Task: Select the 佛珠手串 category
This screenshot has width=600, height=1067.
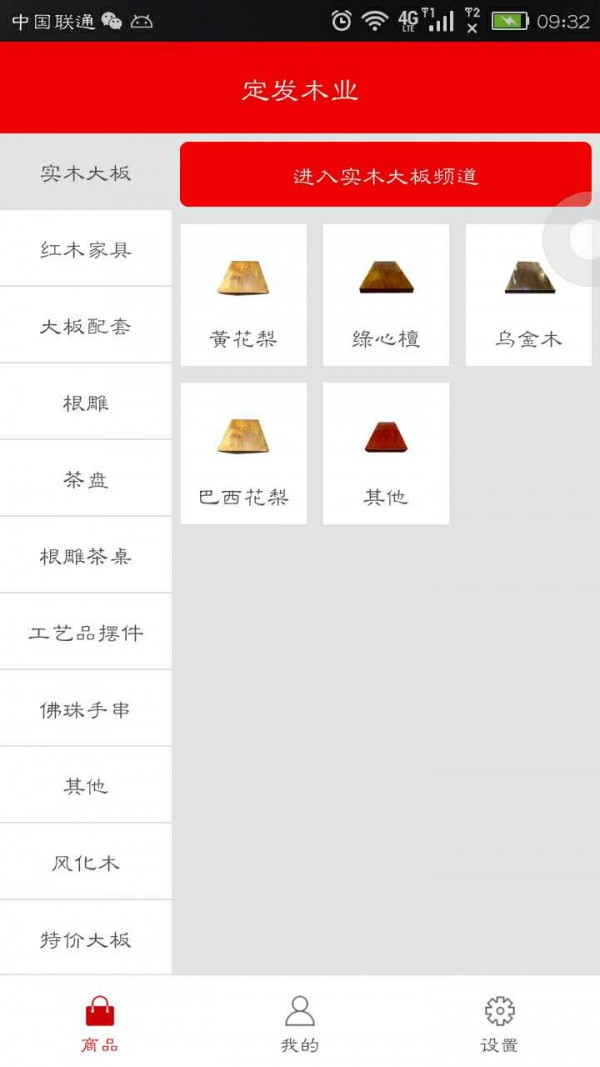Action: coord(86,710)
